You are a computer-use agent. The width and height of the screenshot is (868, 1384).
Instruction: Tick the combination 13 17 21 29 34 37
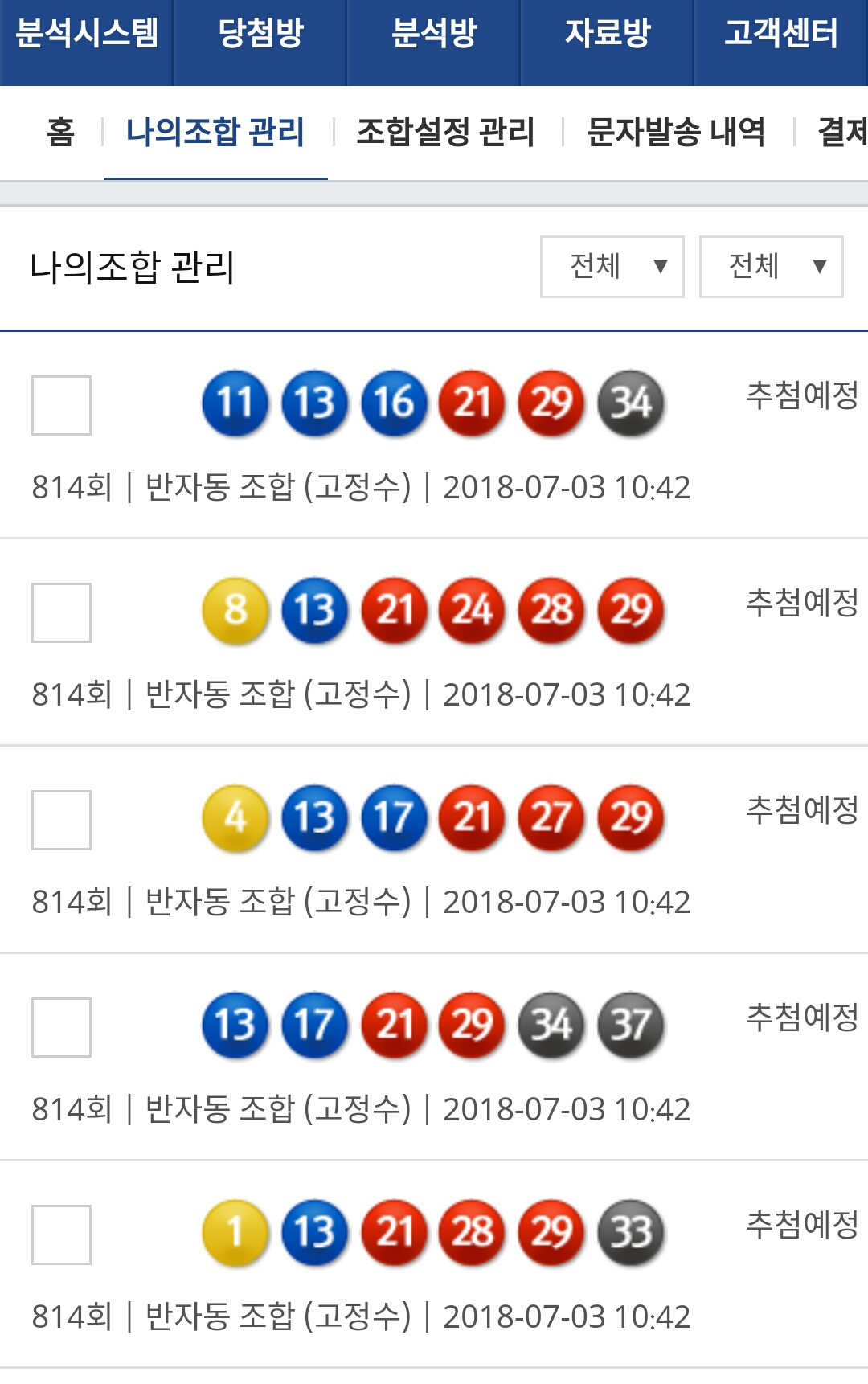coord(61,1027)
